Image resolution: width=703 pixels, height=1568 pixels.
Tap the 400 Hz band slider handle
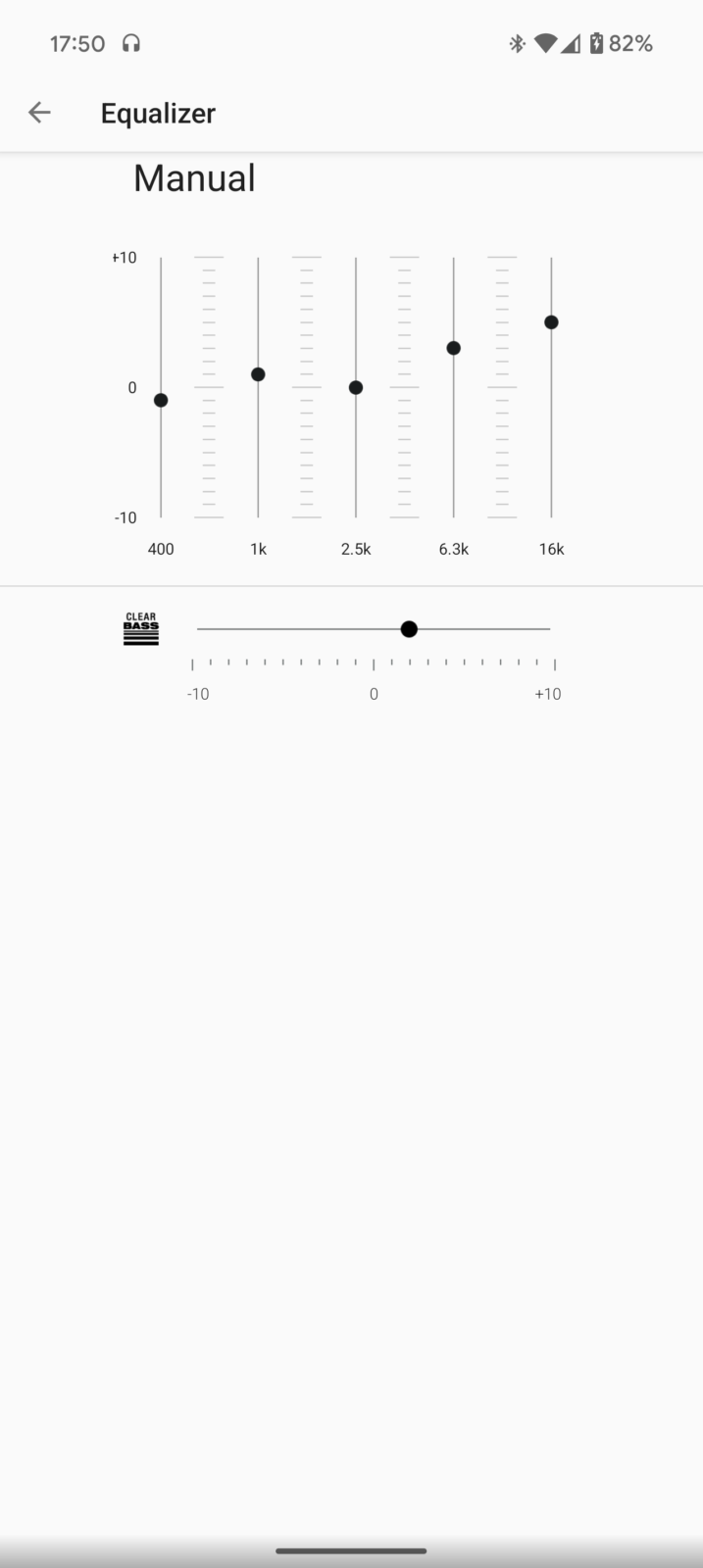(x=161, y=400)
